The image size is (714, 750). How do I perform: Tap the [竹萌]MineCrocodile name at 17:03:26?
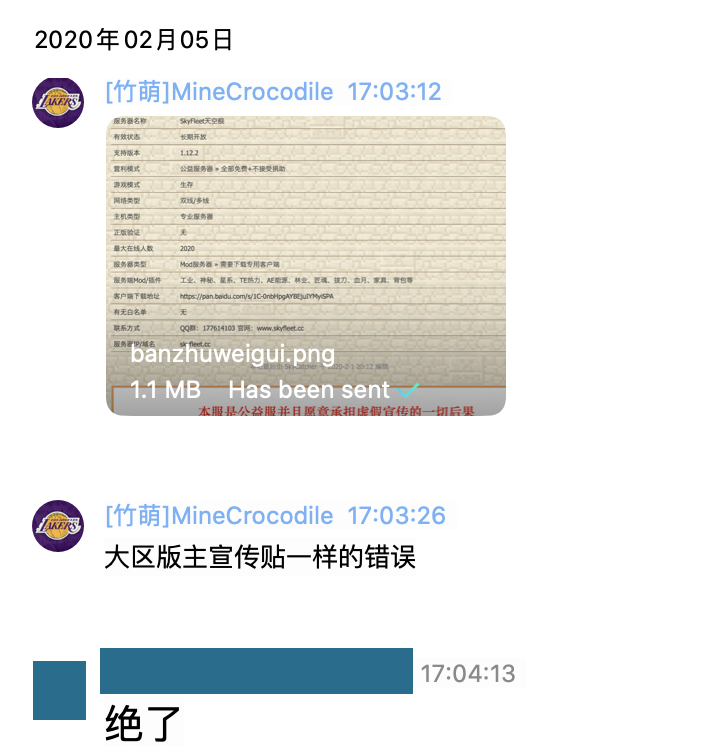point(219,516)
